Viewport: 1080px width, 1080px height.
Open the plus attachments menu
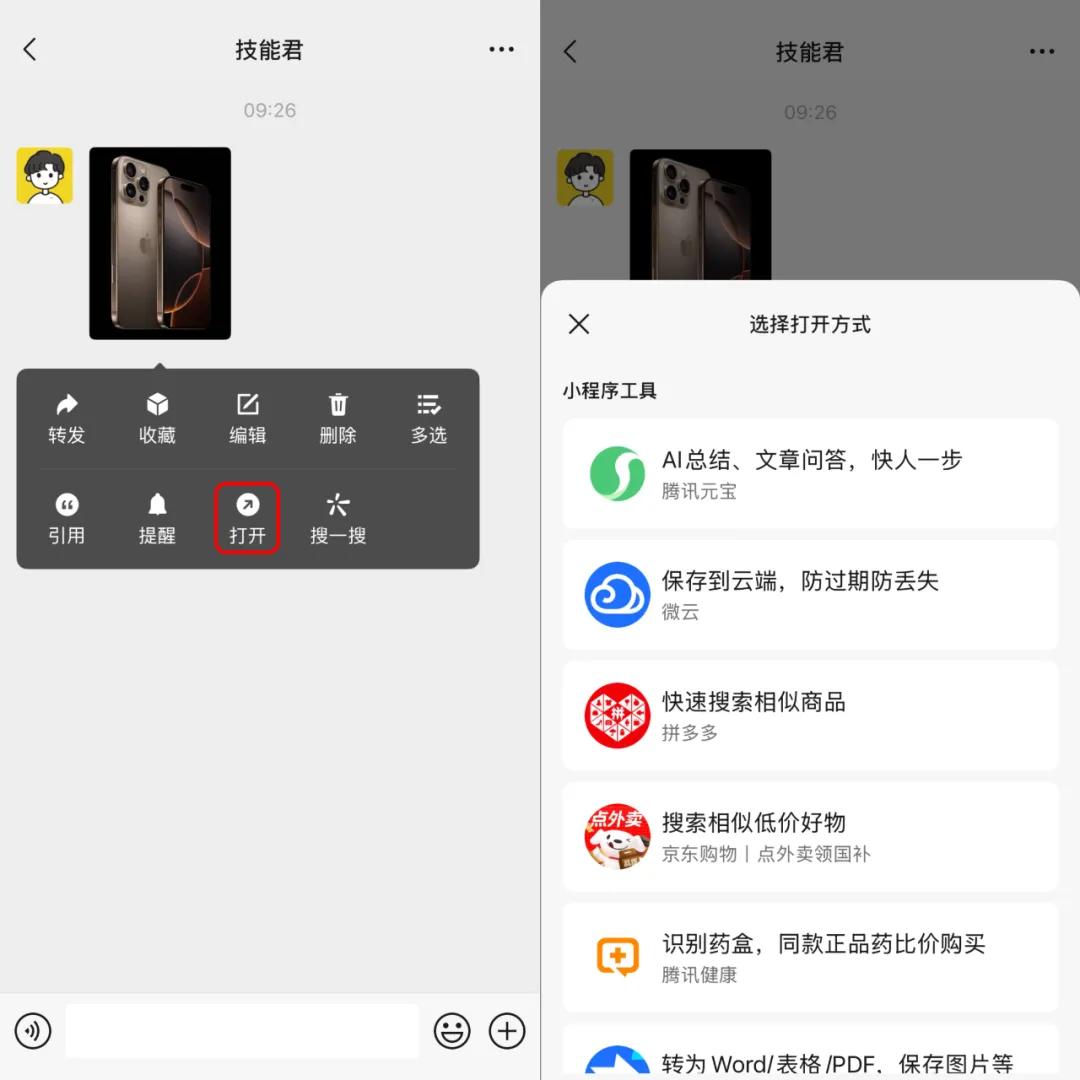pyautogui.click(x=507, y=1030)
